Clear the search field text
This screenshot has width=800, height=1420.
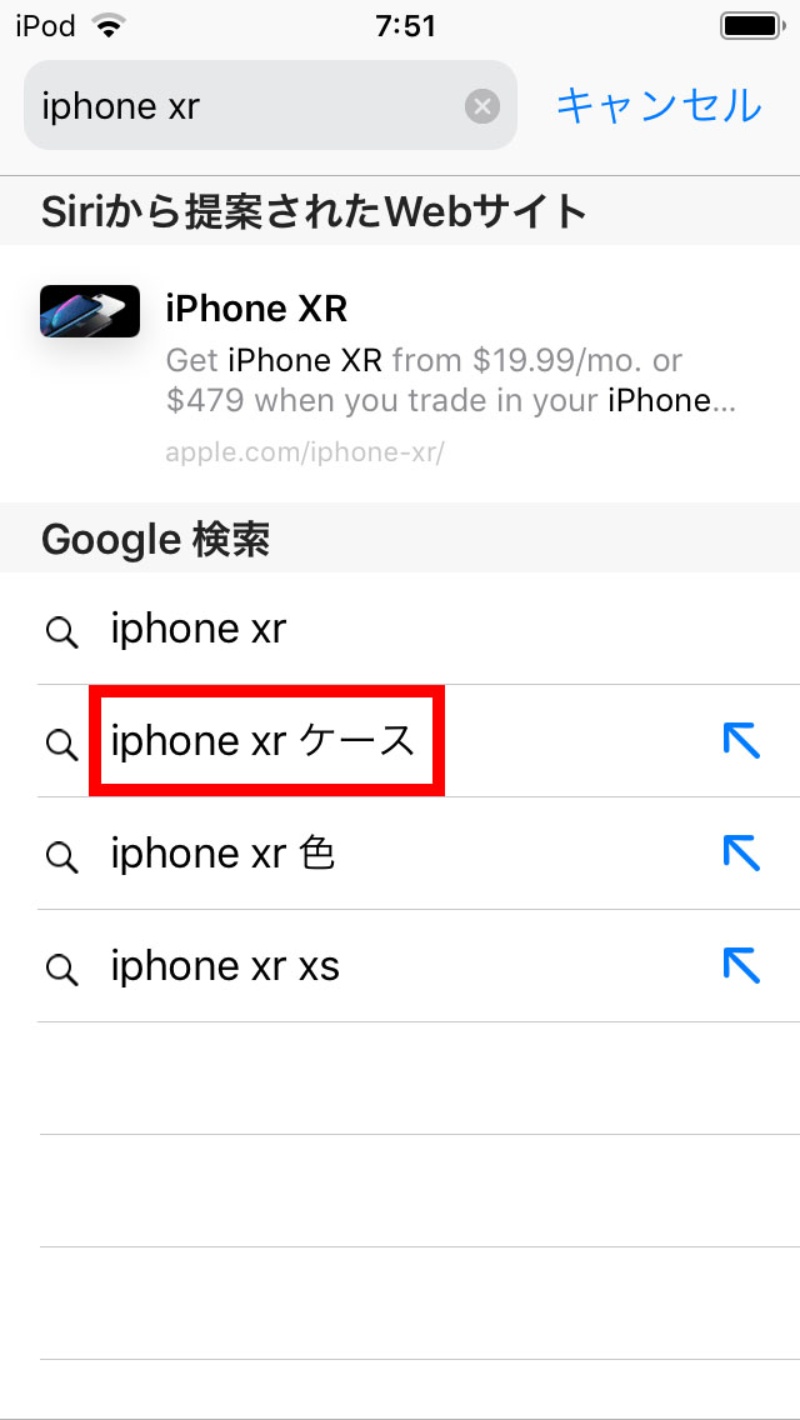click(482, 106)
